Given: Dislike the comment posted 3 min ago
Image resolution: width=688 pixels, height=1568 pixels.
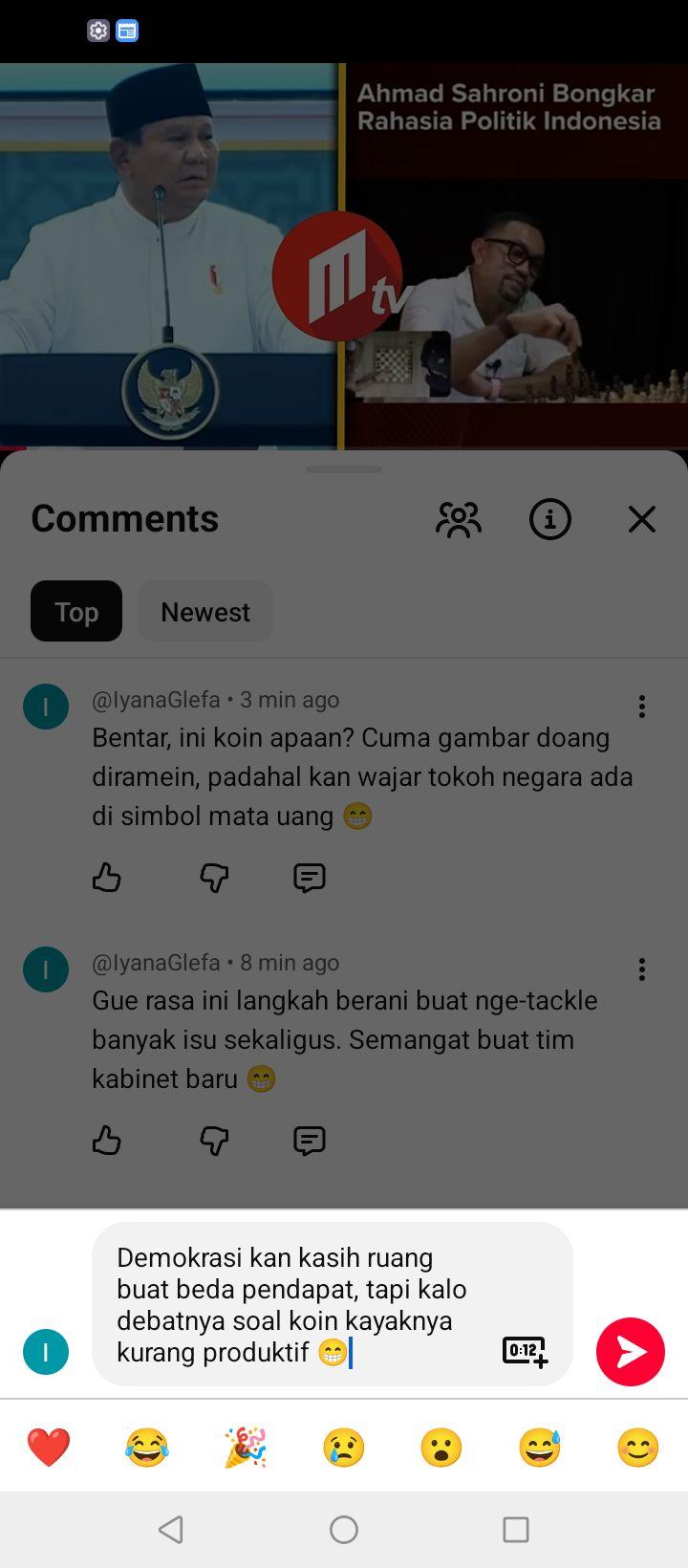Looking at the screenshot, I should pos(214,878).
